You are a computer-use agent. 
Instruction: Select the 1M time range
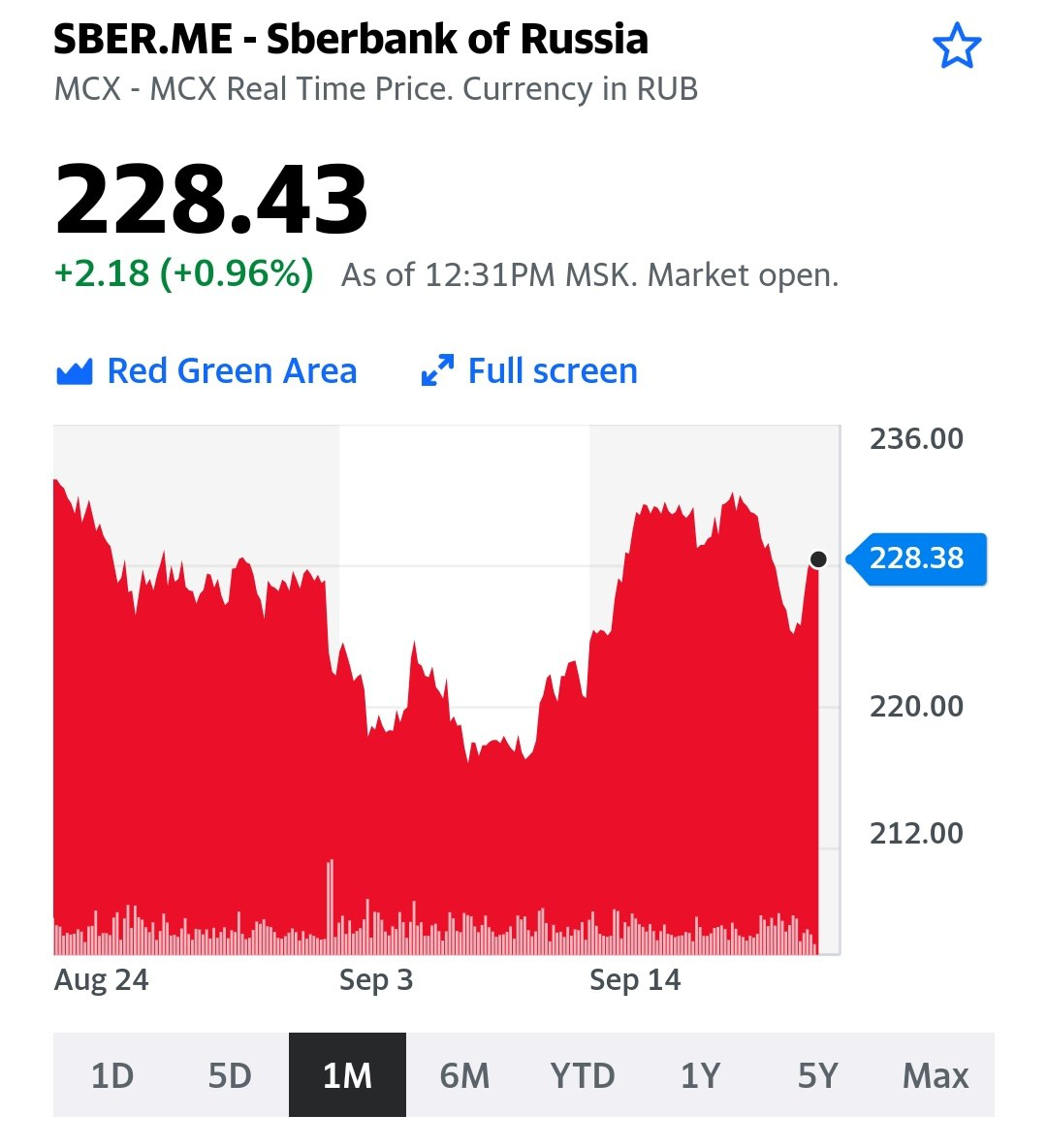347,1075
